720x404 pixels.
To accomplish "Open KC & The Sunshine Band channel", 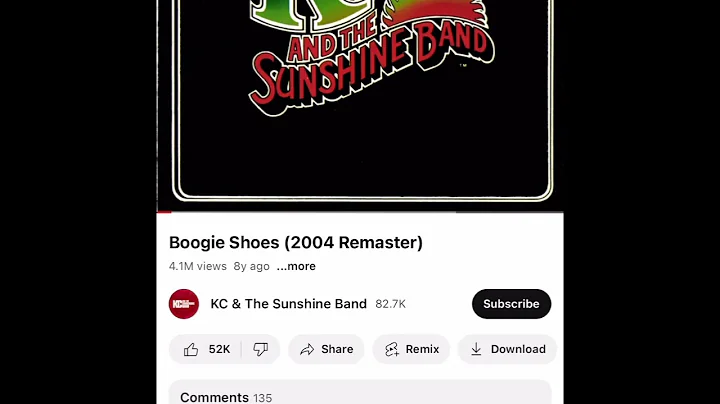I will 288,304.
